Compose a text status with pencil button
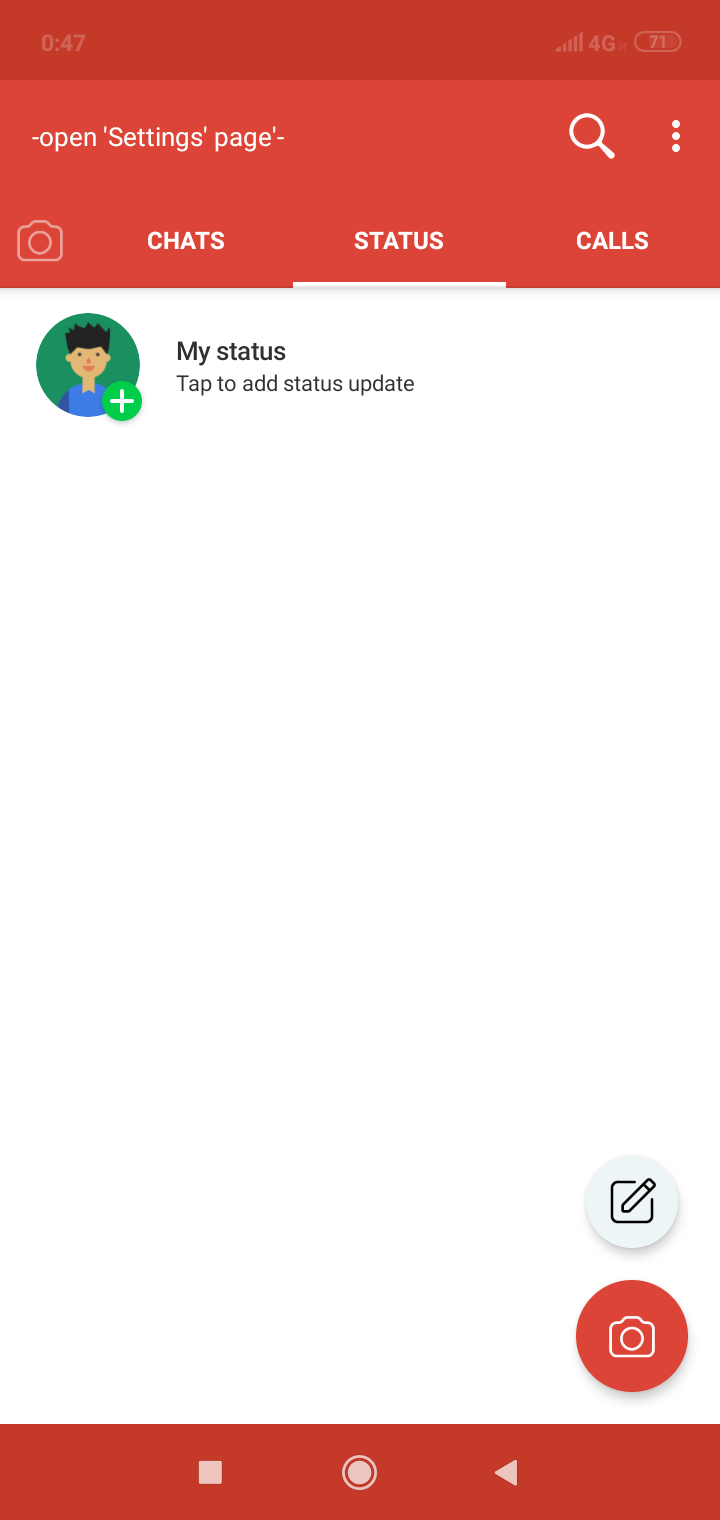This screenshot has height=1520, width=720. 632,1201
